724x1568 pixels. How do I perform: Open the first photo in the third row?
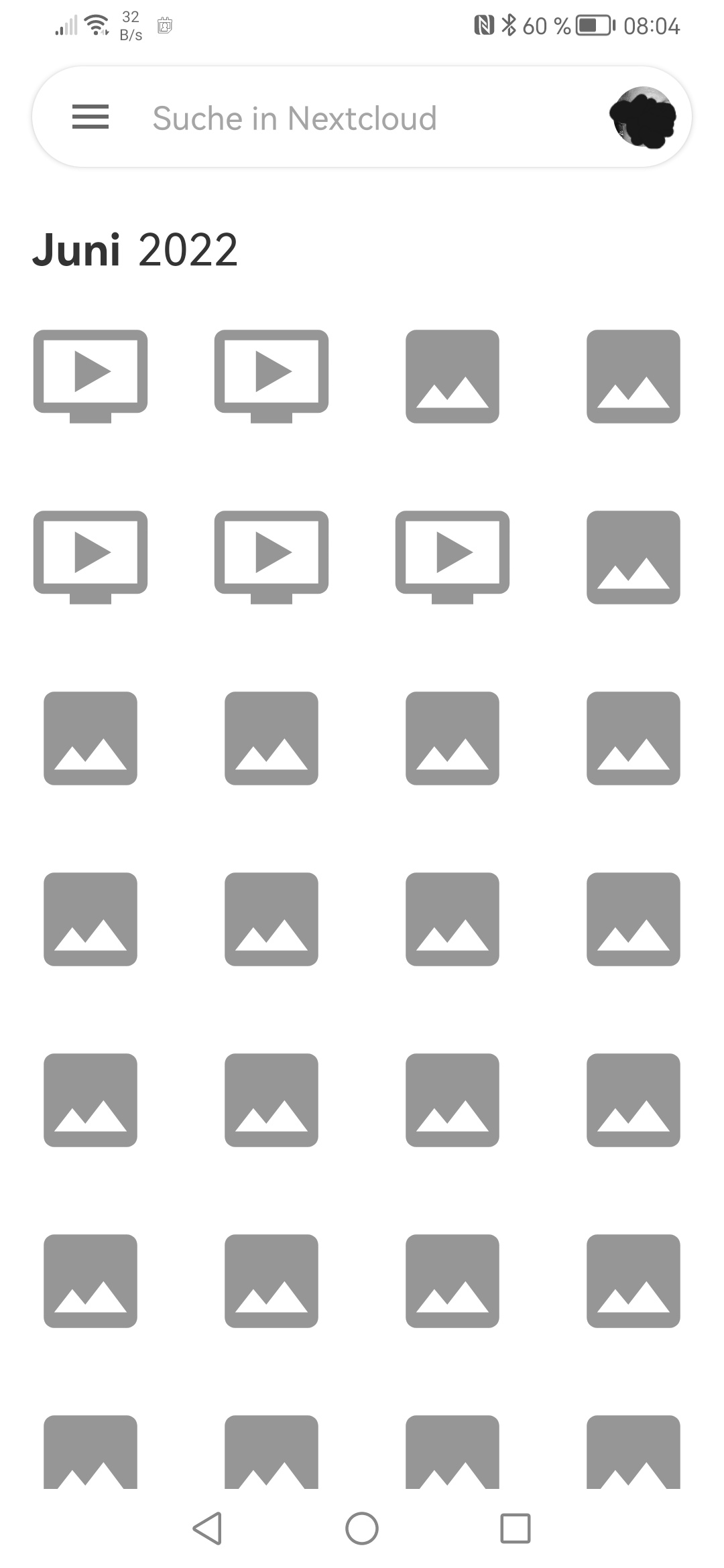[90, 737]
